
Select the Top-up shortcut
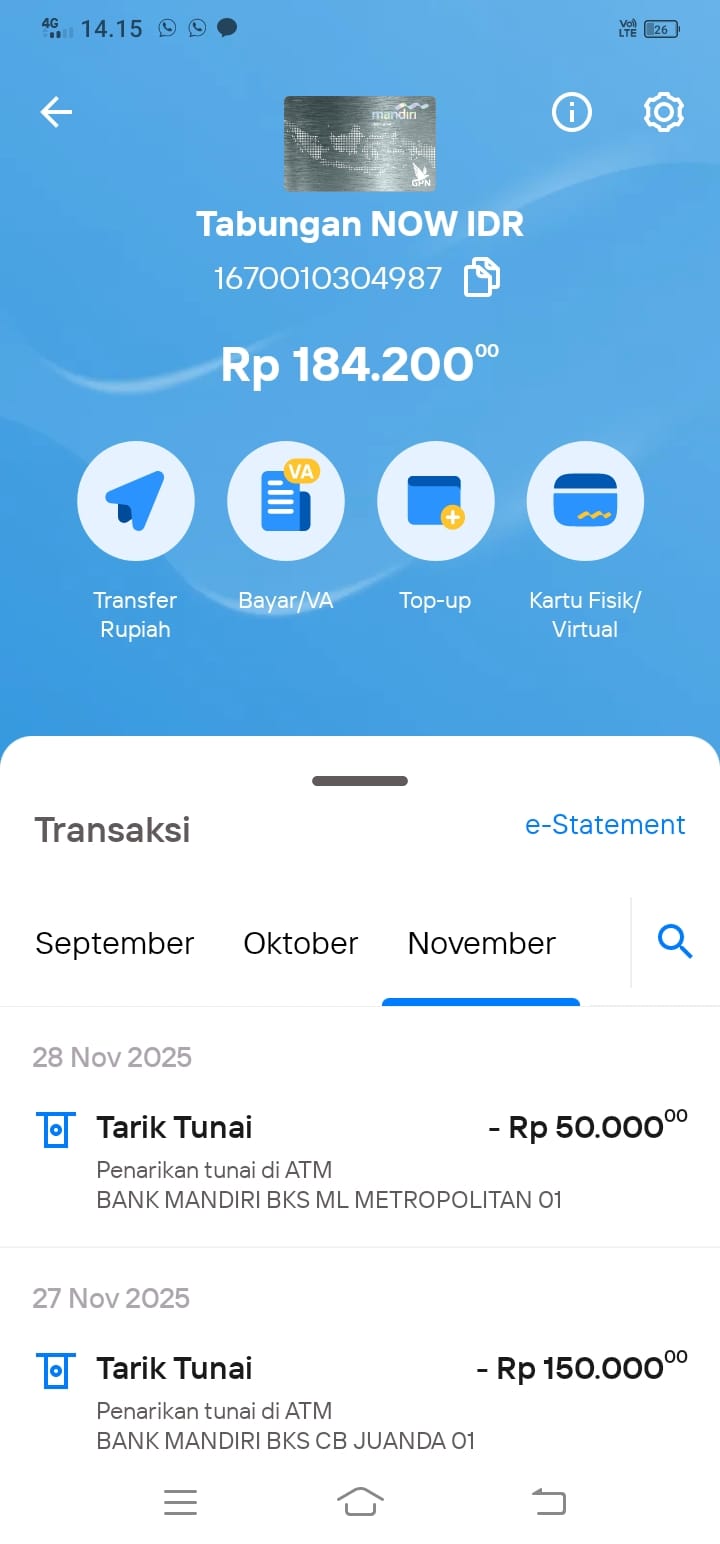435,501
